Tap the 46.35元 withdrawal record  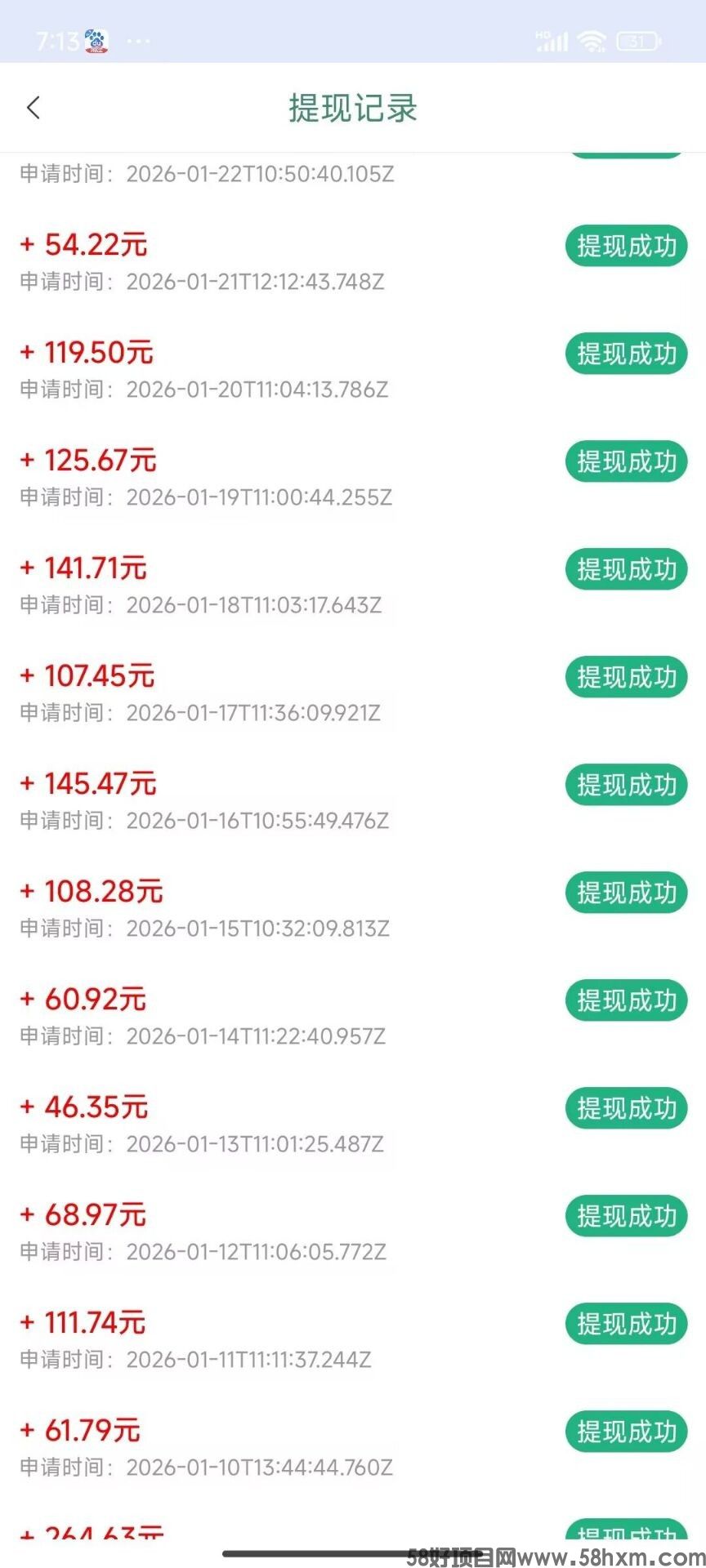pos(83,1108)
